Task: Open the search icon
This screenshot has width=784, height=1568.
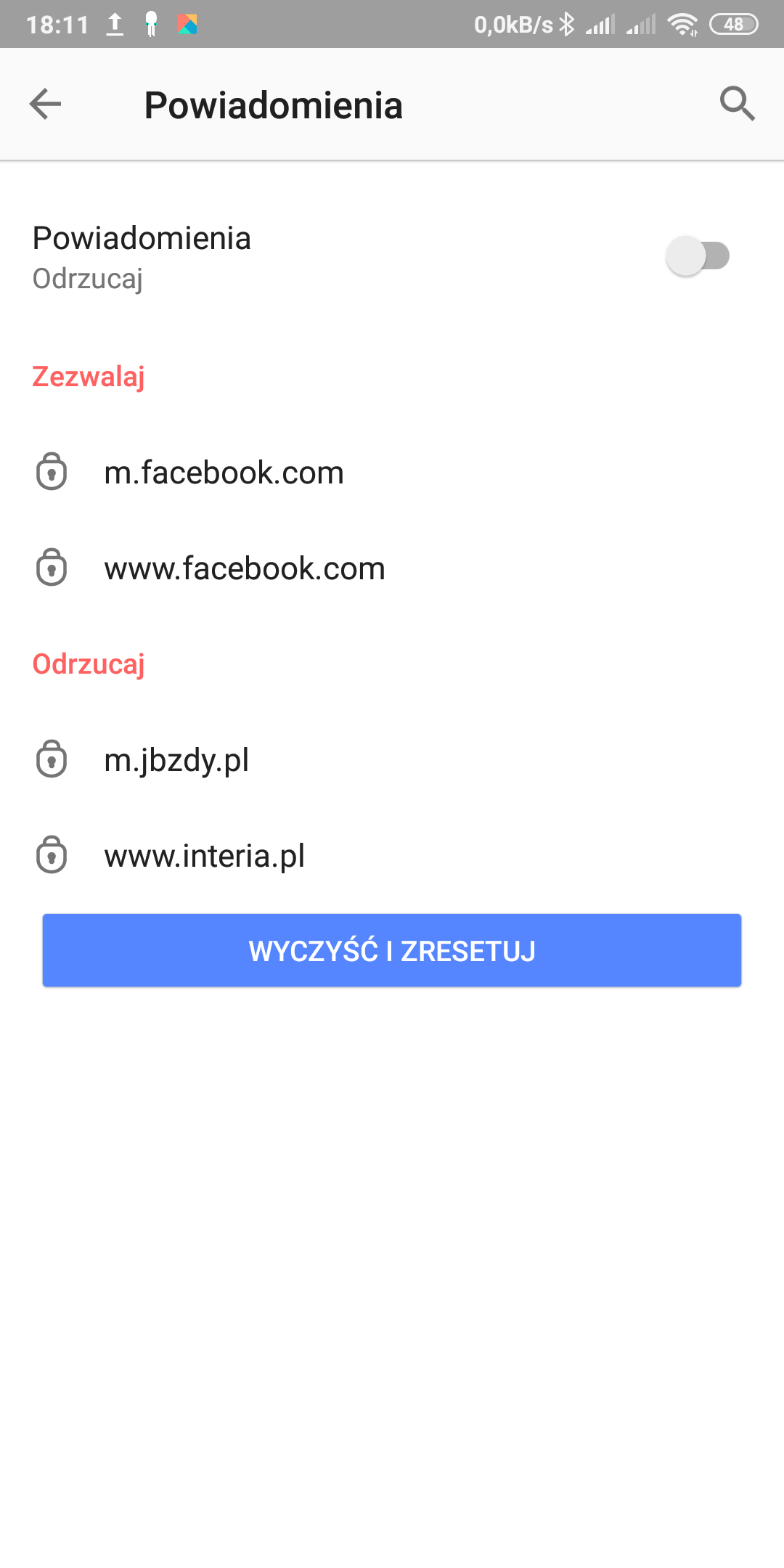Action: point(737,104)
